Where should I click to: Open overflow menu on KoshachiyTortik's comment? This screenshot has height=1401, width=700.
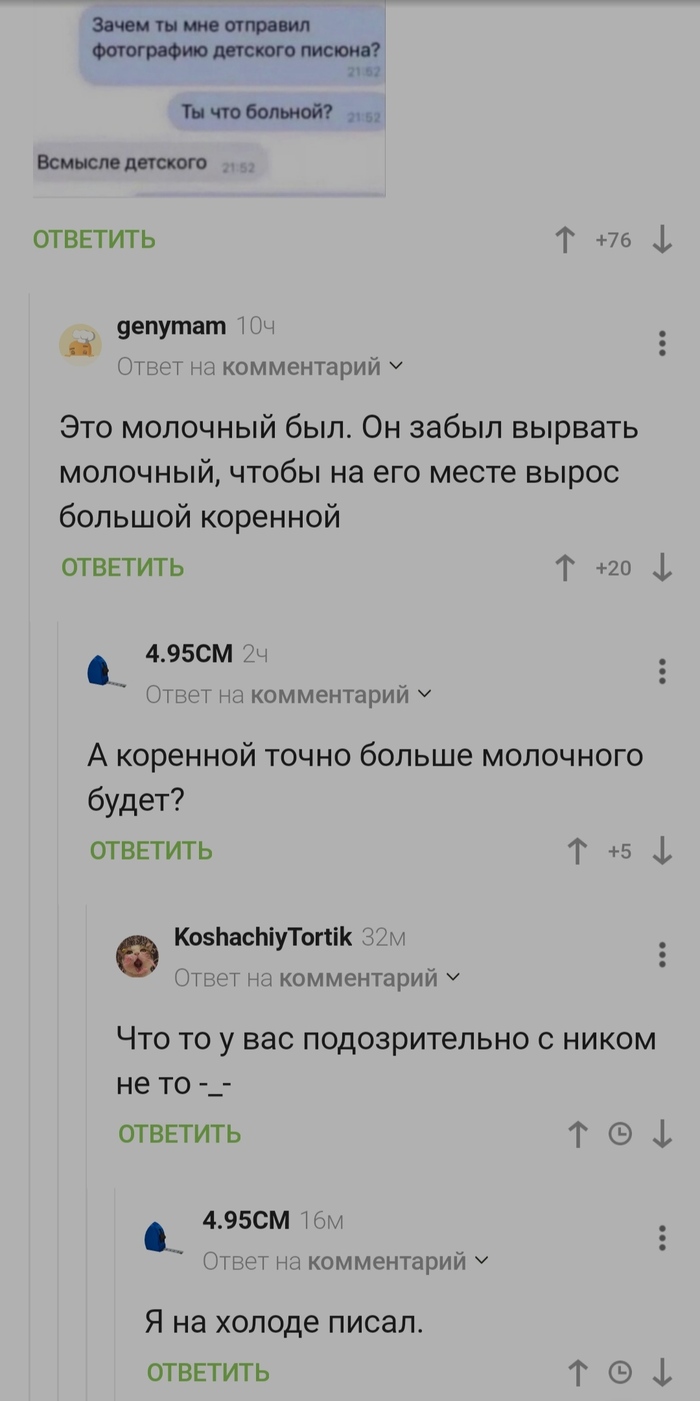662,954
